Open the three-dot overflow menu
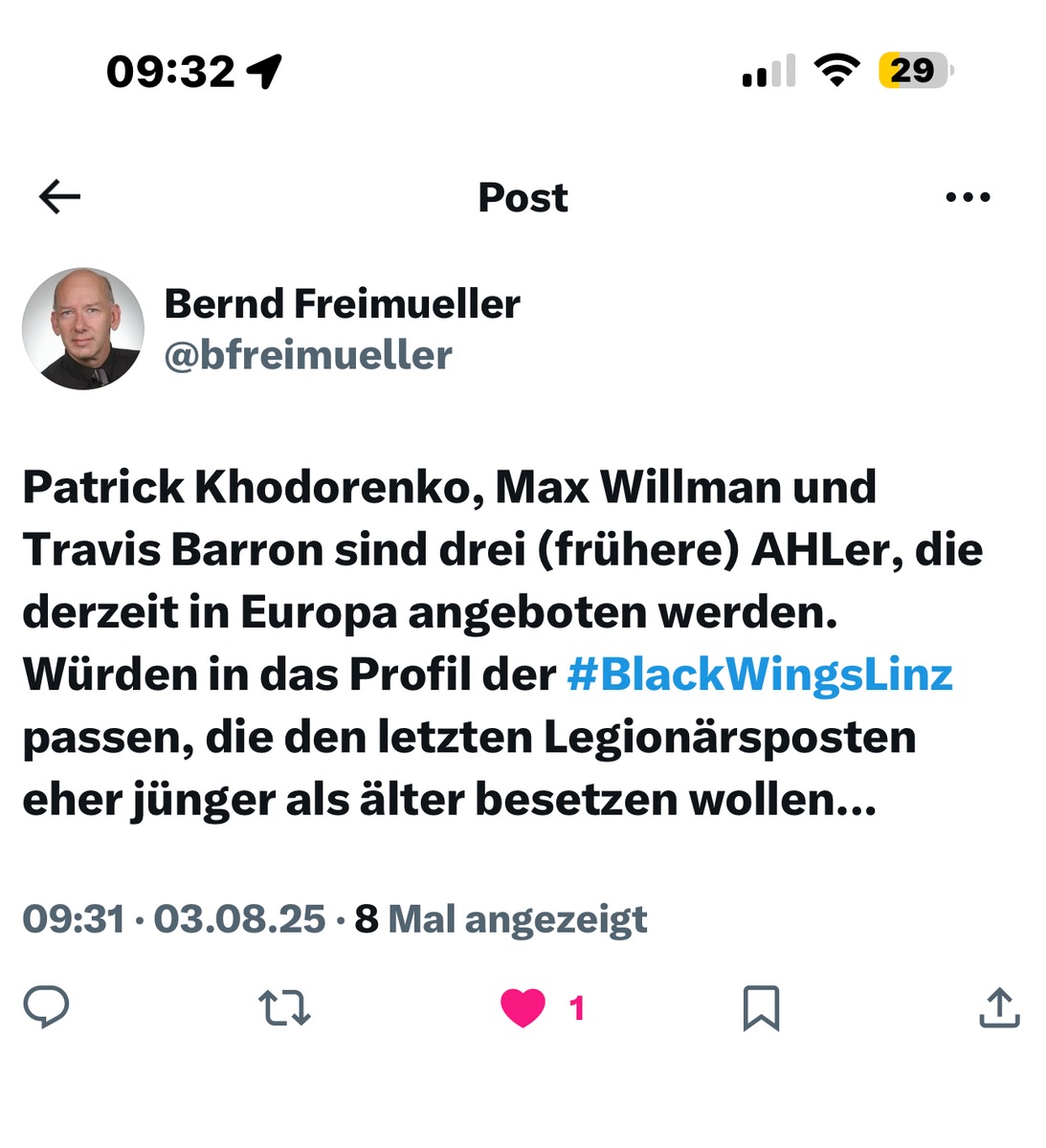Image resolution: width=1046 pixels, height=1148 pixels. point(968,197)
